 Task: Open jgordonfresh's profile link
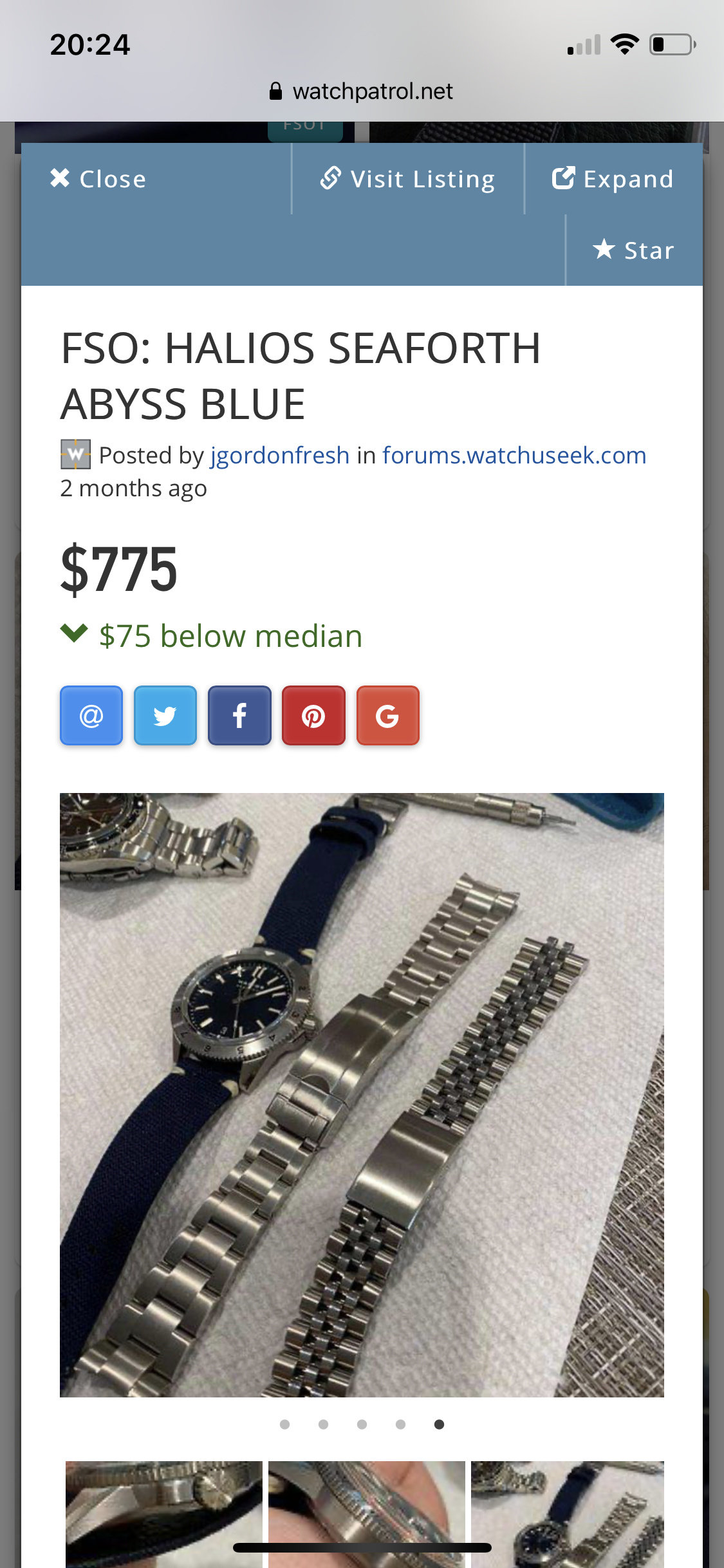point(280,455)
